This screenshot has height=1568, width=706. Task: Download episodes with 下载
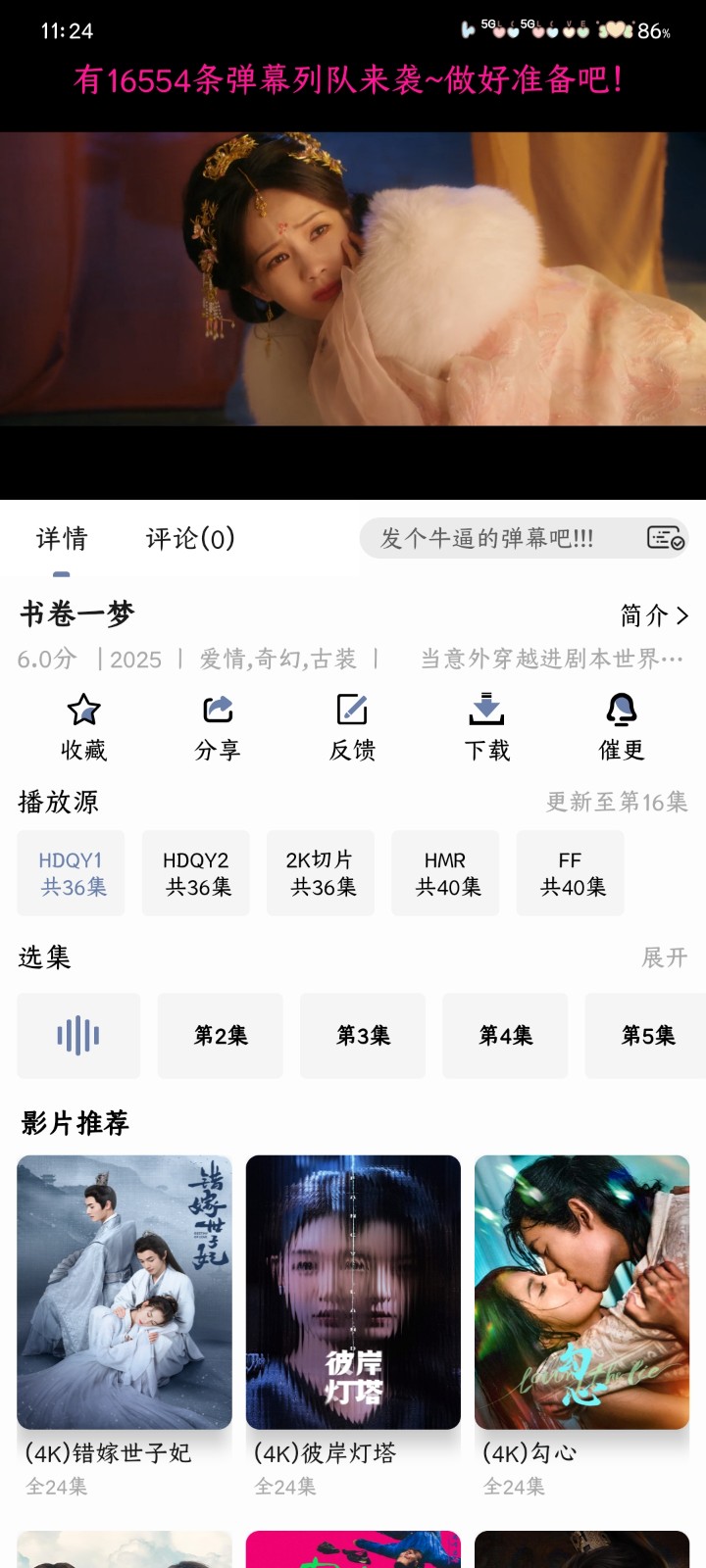pos(486,726)
